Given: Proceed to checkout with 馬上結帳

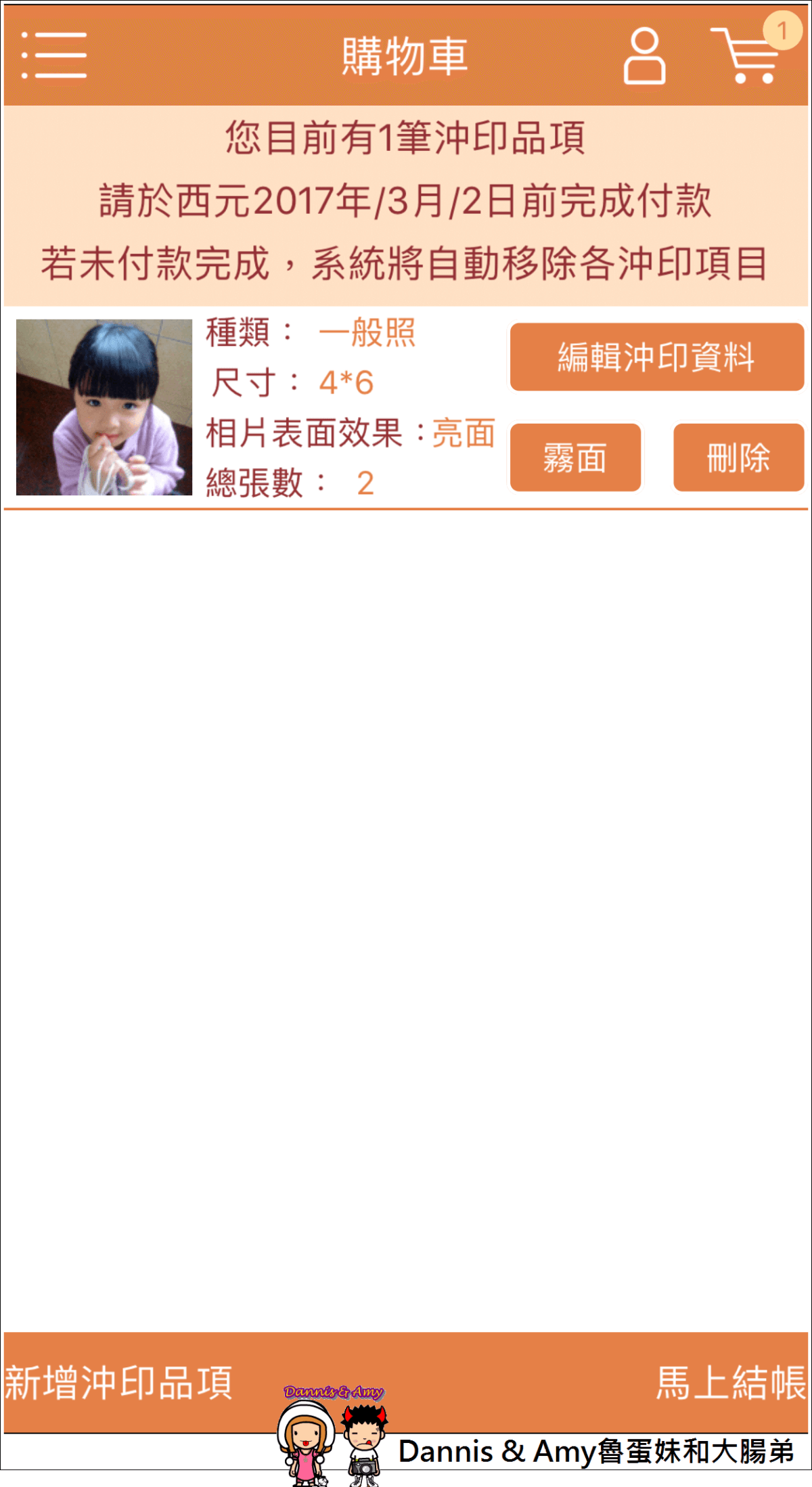Looking at the screenshot, I should pyautogui.click(x=731, y=1382).
